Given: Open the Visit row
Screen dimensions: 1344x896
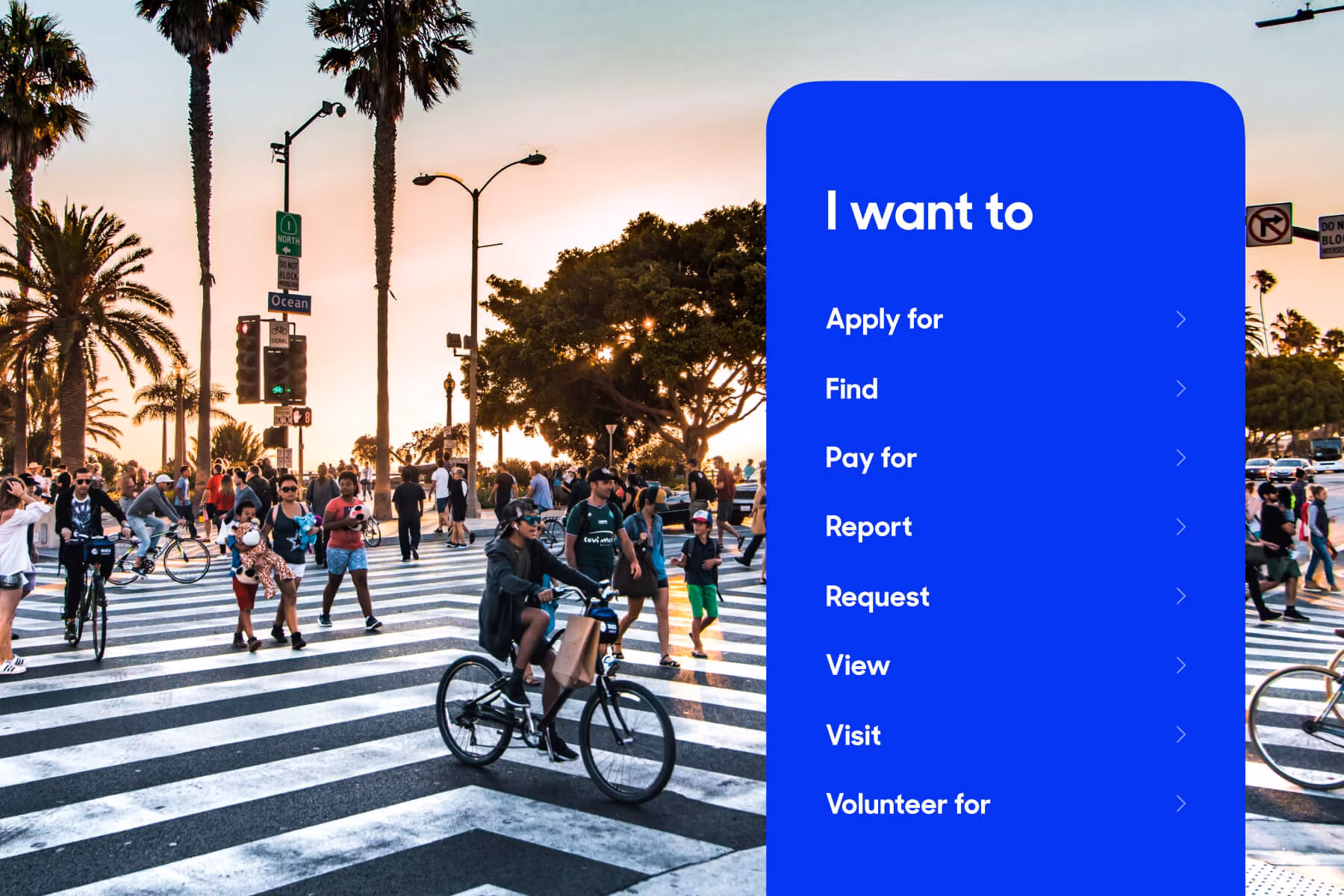Looking at the screenshot, I should click(x=853, y=735).
